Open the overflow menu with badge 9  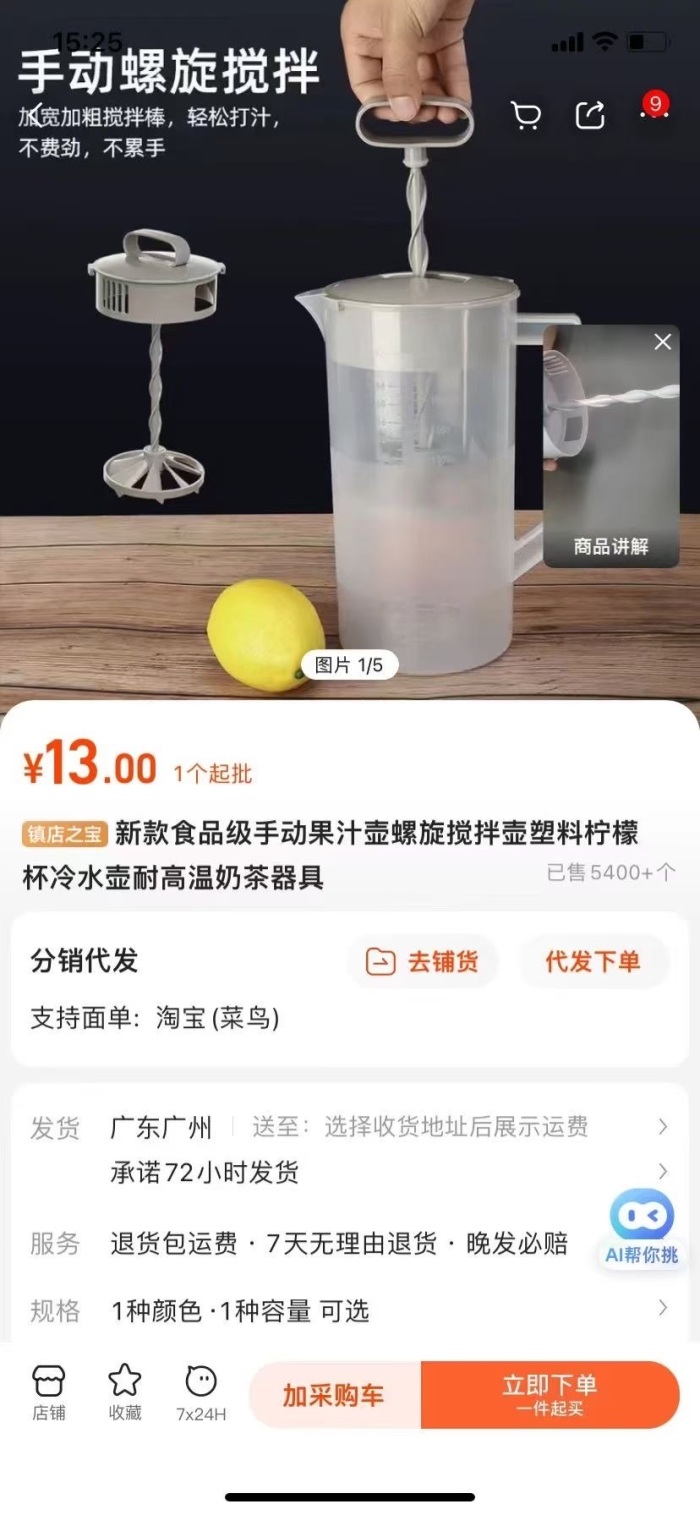pyautogui.click(x=654, y=114)
